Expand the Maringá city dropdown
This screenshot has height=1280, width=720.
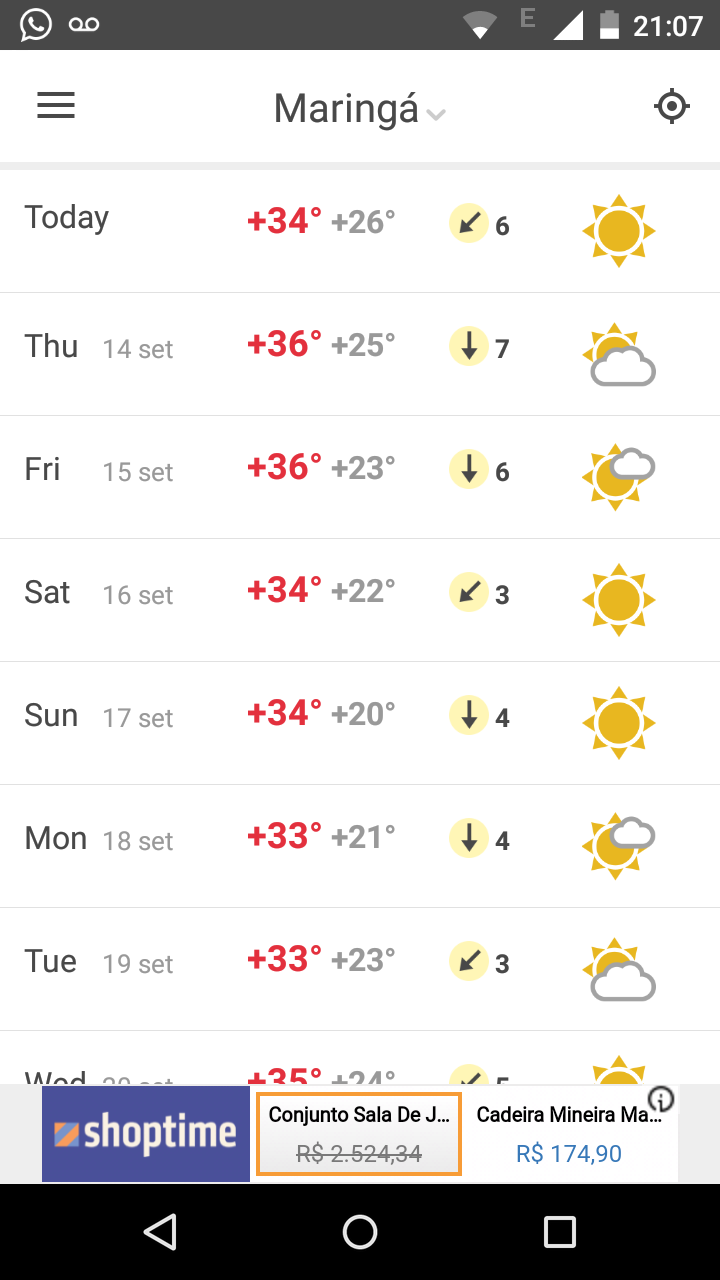pos(360,108)
